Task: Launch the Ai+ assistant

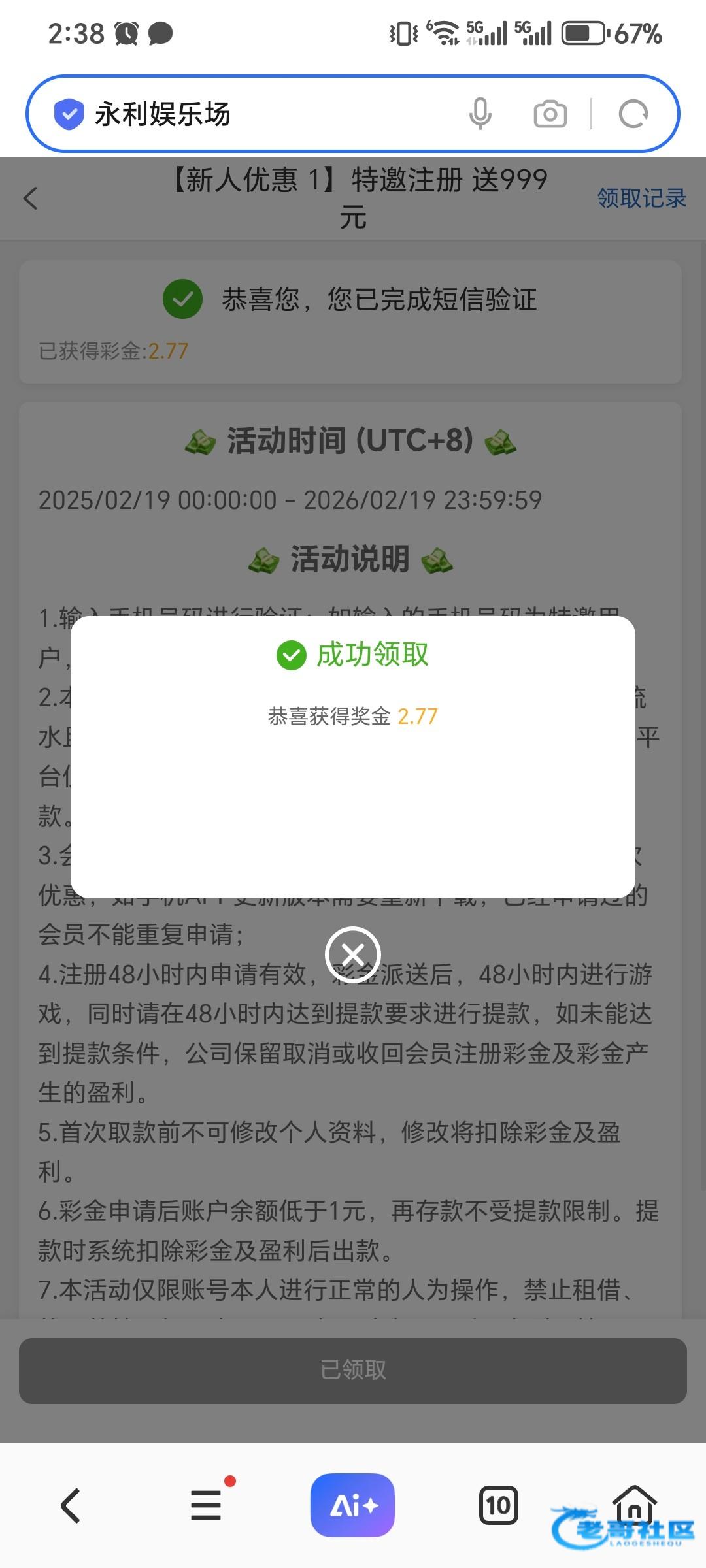Action: point(353,1506)
